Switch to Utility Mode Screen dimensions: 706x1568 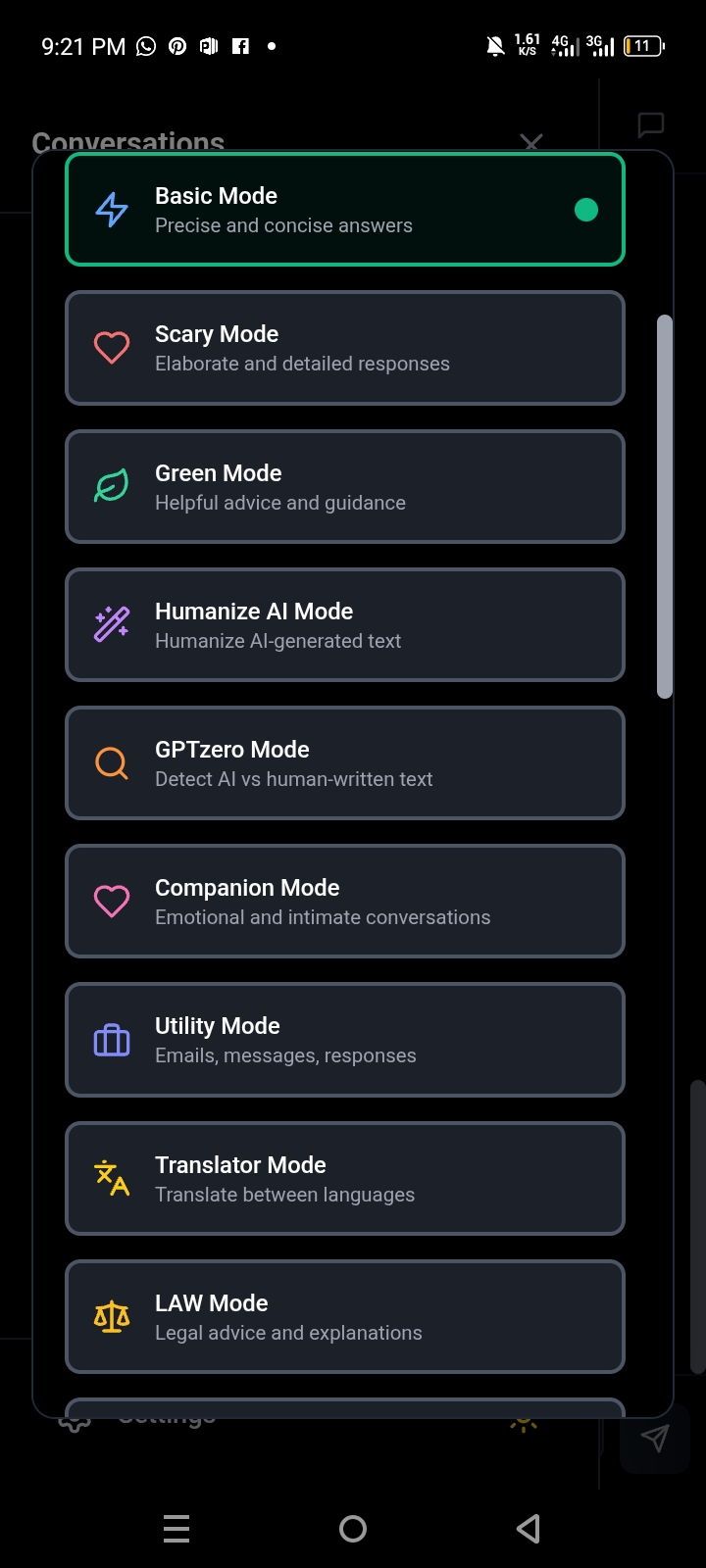344,1040
